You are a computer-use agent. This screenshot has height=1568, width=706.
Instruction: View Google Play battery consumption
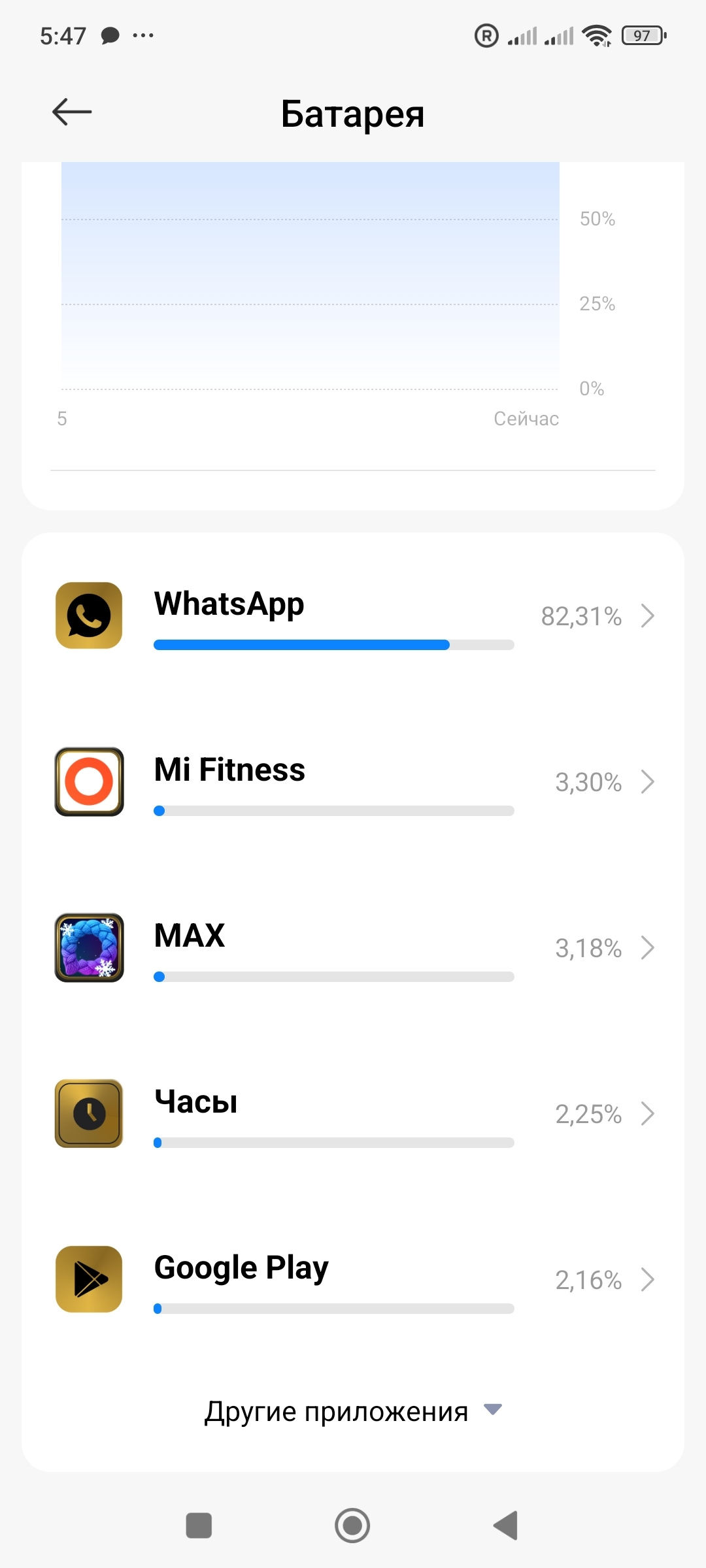click(353, 1280)
